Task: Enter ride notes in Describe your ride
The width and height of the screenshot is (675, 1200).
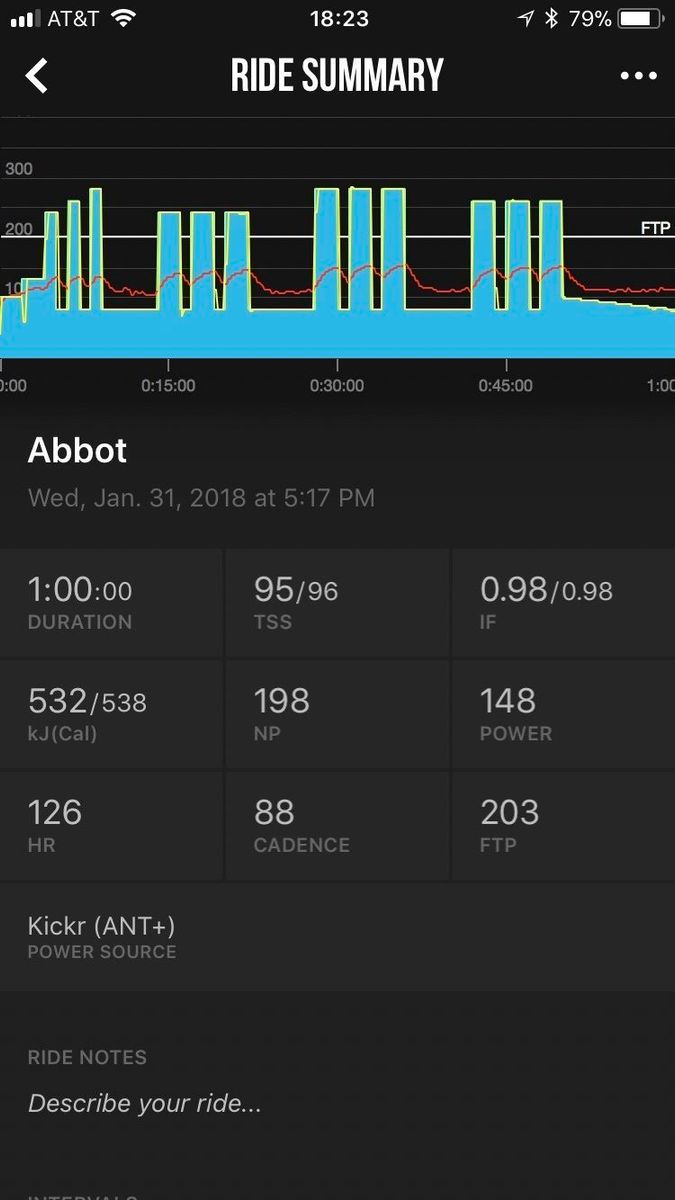Action: tap(145, 1104)
